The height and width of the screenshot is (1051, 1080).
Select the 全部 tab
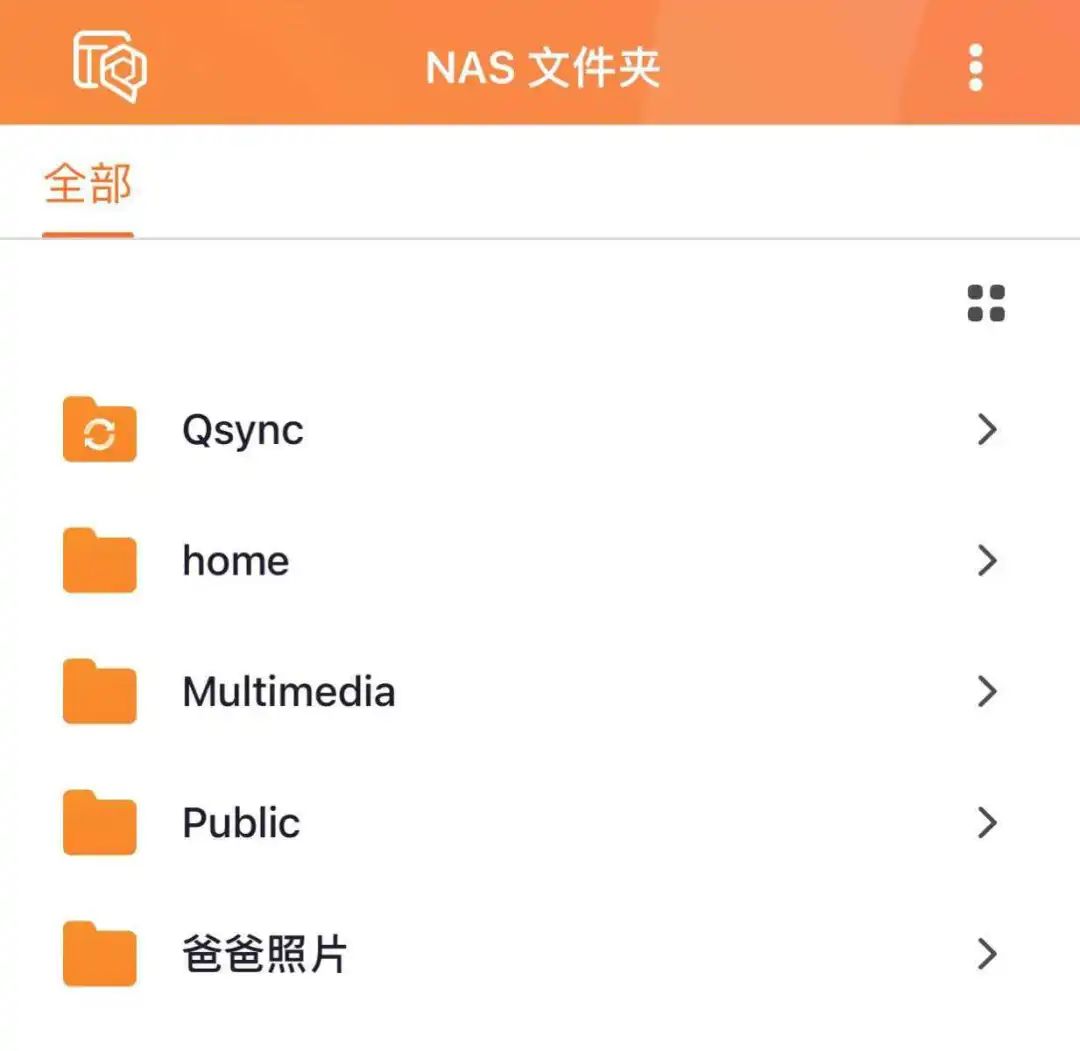coord(88,186)
